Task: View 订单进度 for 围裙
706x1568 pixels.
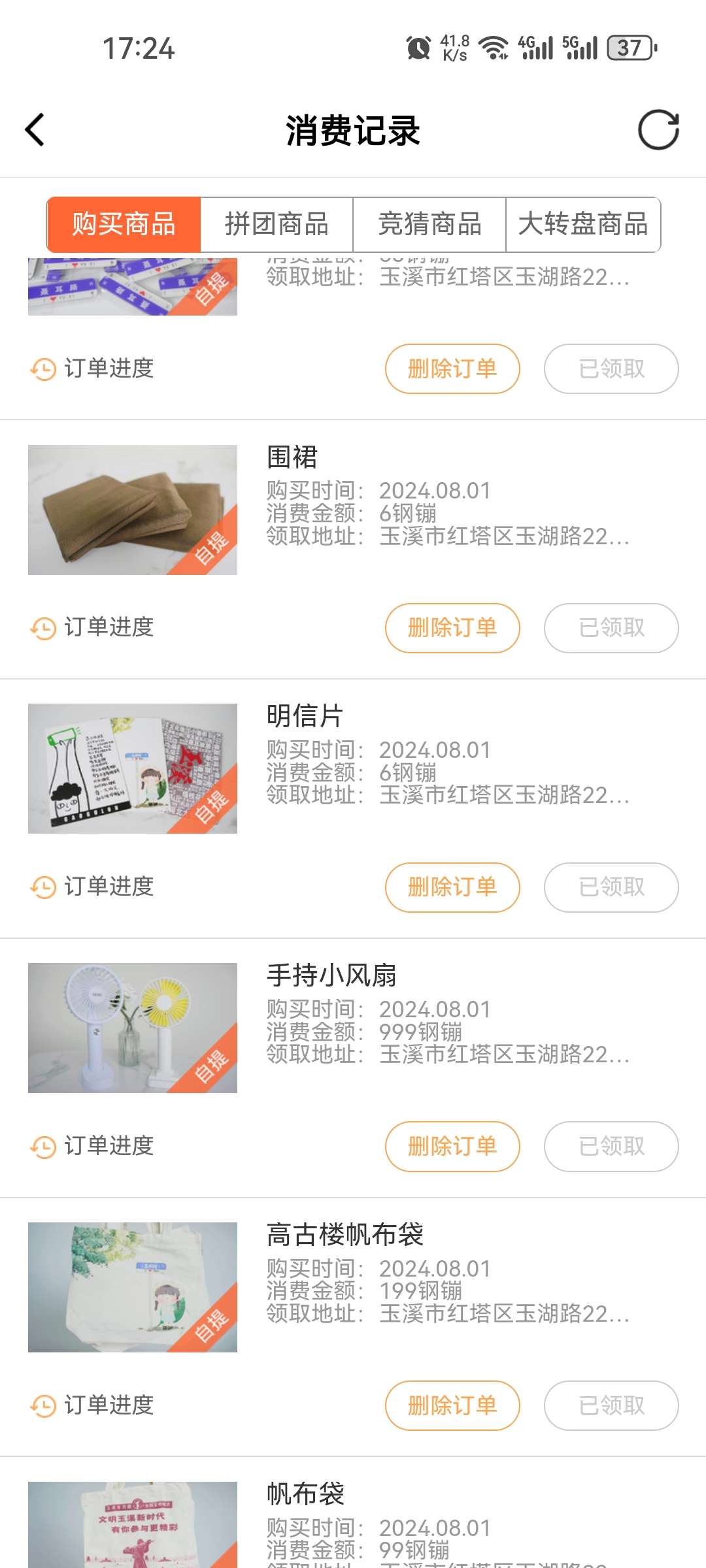Action: [x=92, y=628]
